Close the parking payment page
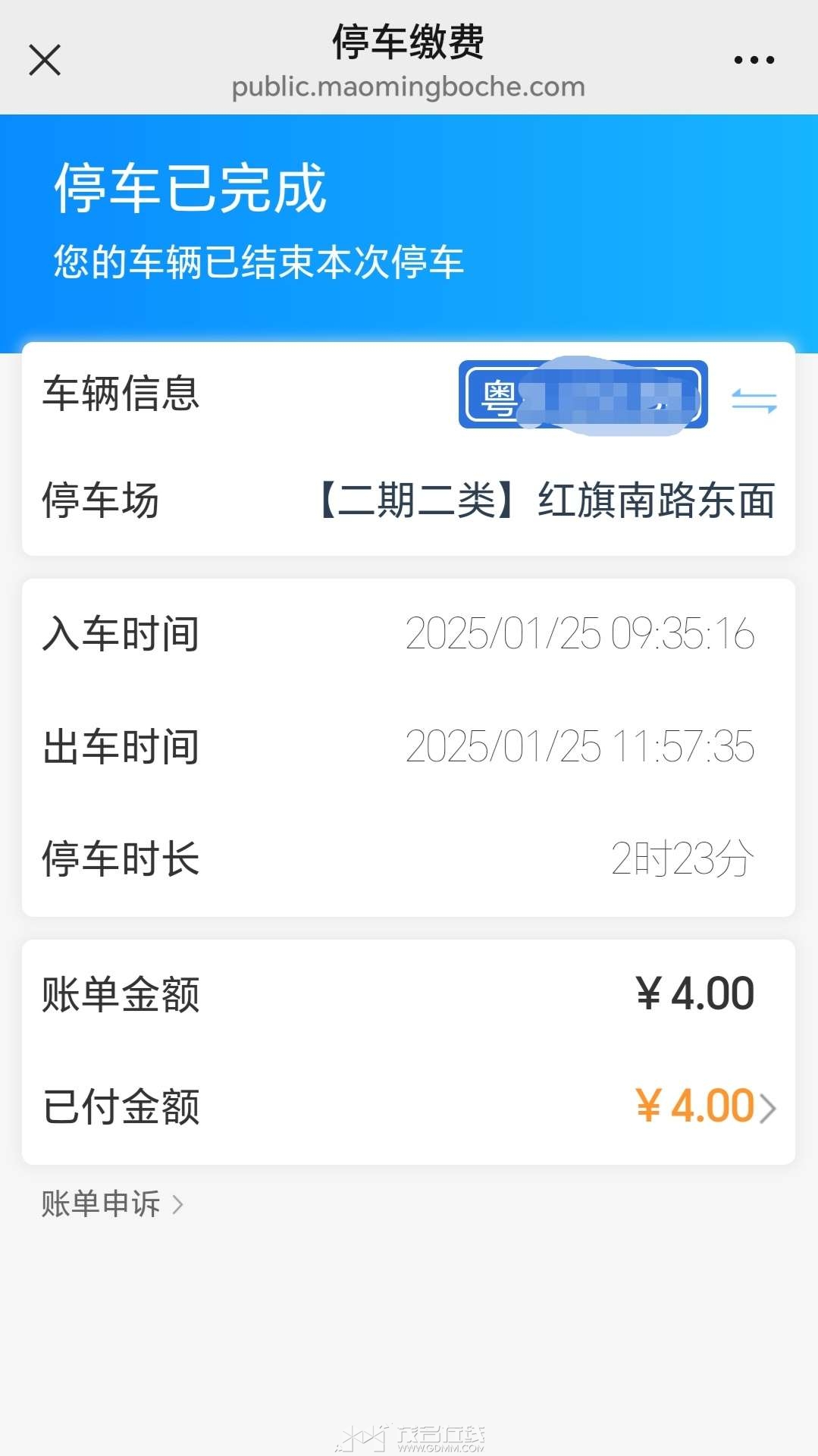The width and height of the screenshot is (818, 1456). click(x=45, y=60)
